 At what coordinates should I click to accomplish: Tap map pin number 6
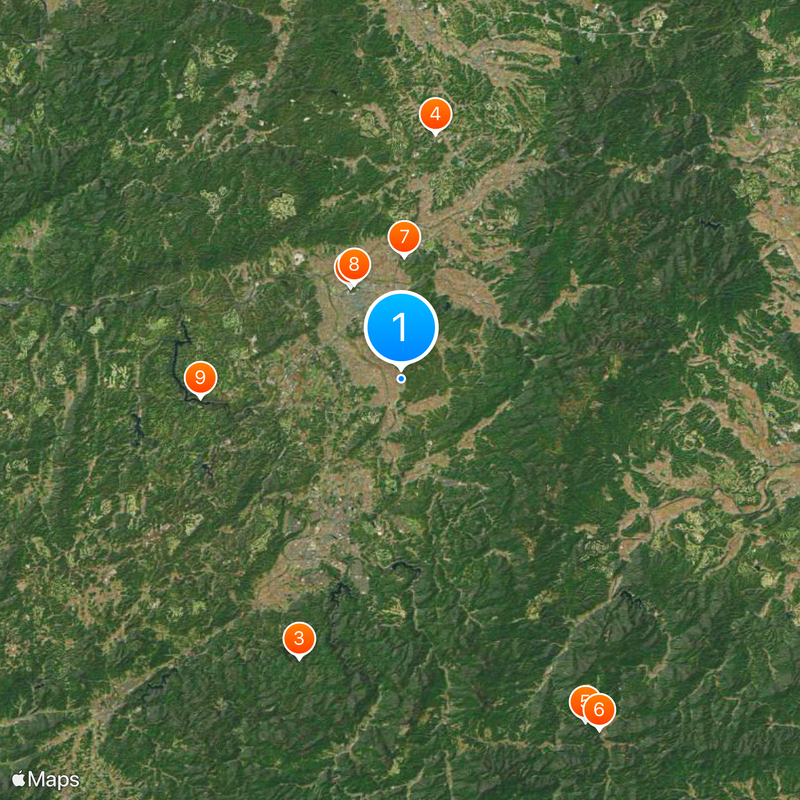tap(600, 710)
